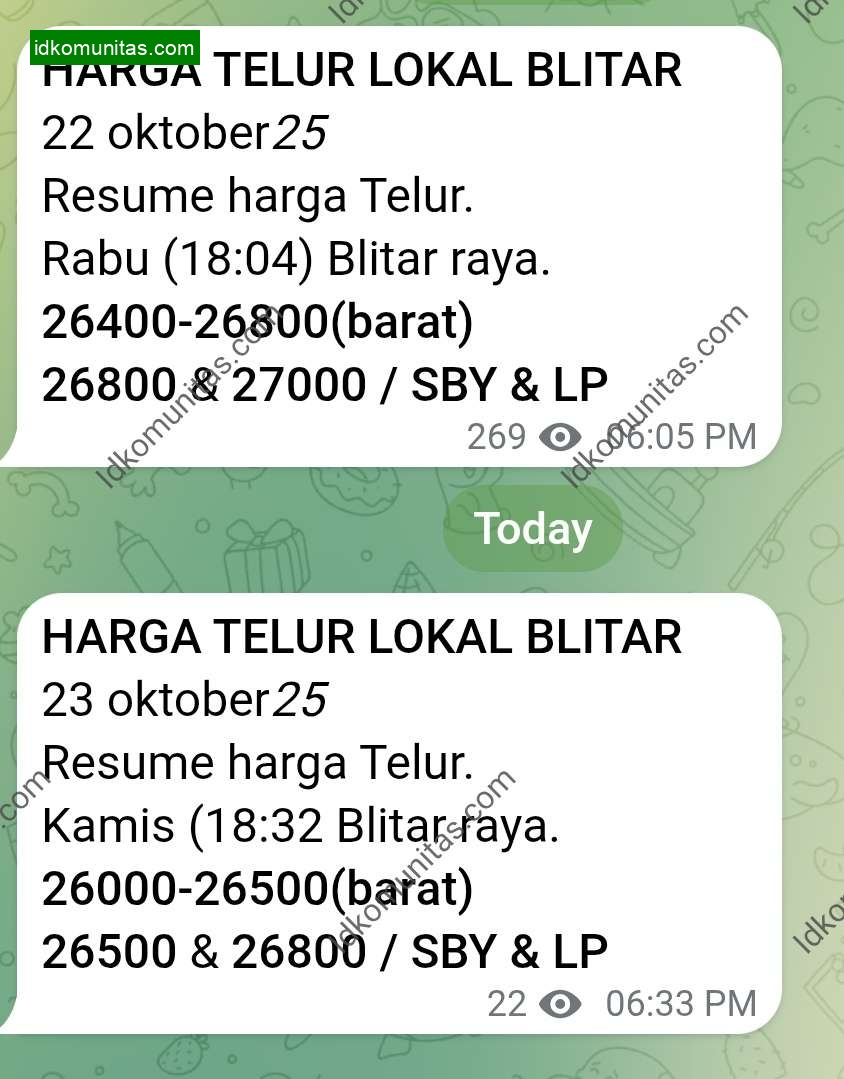Tap the Today date chip
This screenshot has width=844, height=1079.
click(532, 529)
